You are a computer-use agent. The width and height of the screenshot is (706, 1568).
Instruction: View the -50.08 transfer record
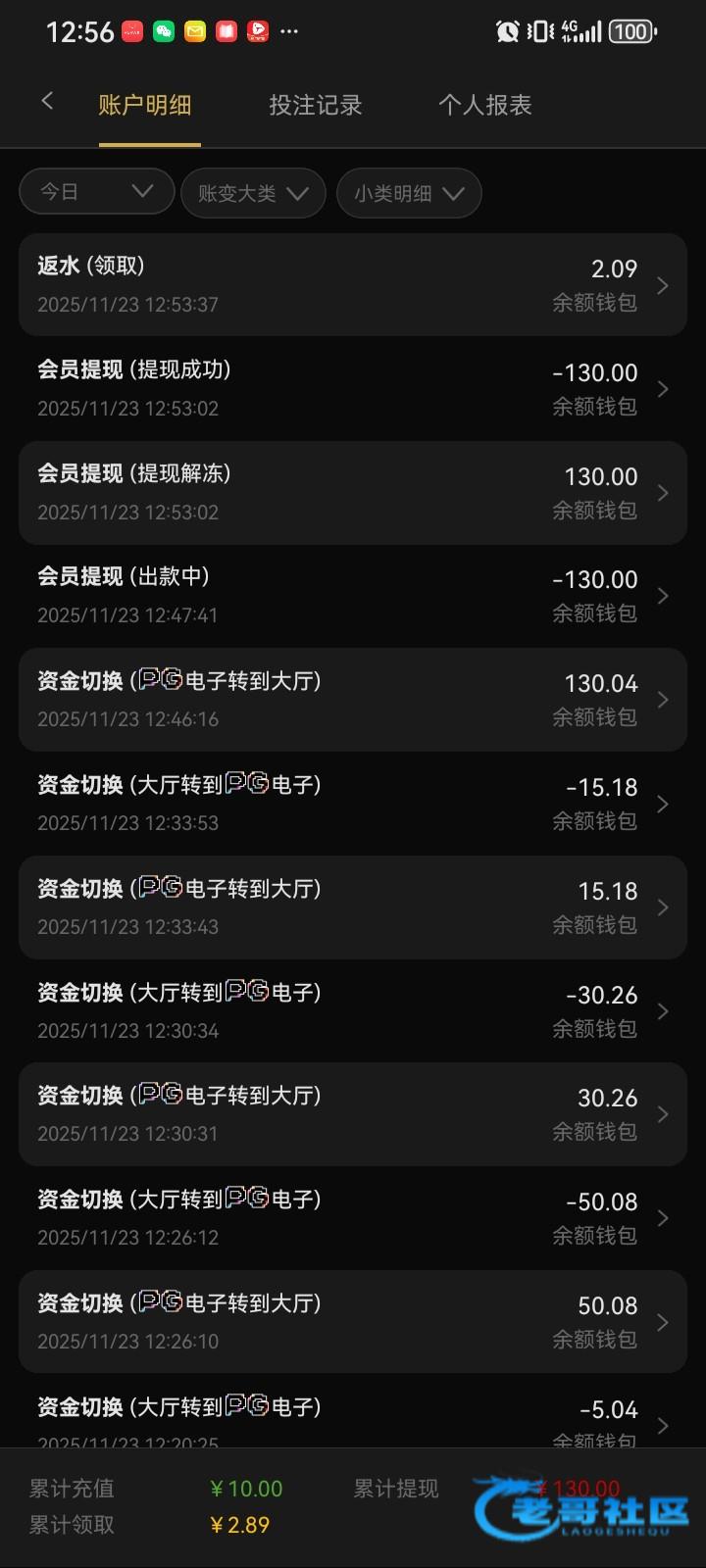click(353, 1218)
